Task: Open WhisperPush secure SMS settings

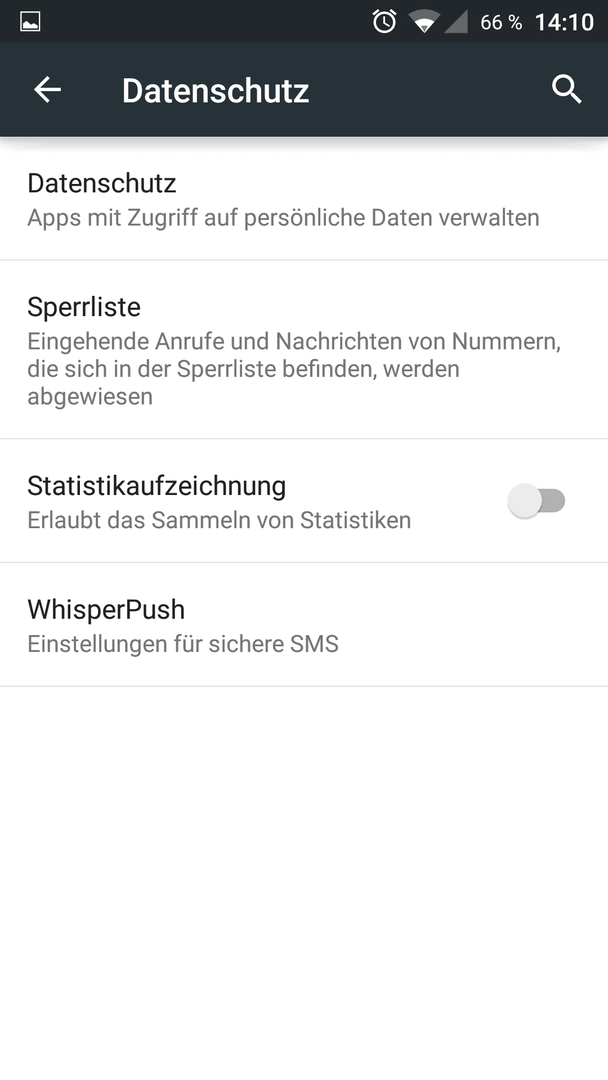Action: coord(304,625)
